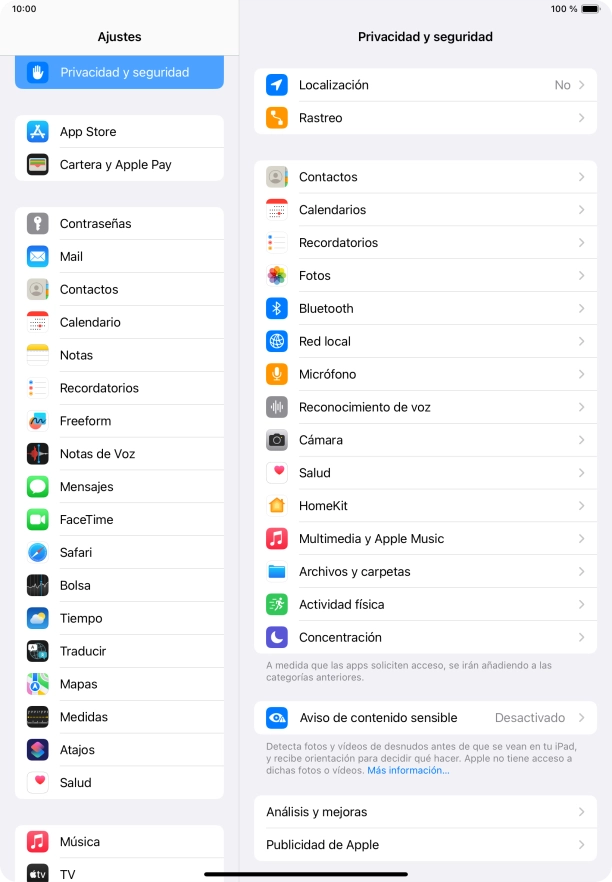Image resolution: width=612 pixels, height=882 pixels.
Task: Open Aviso de contenido sensible
Action: tap(425, 718)
